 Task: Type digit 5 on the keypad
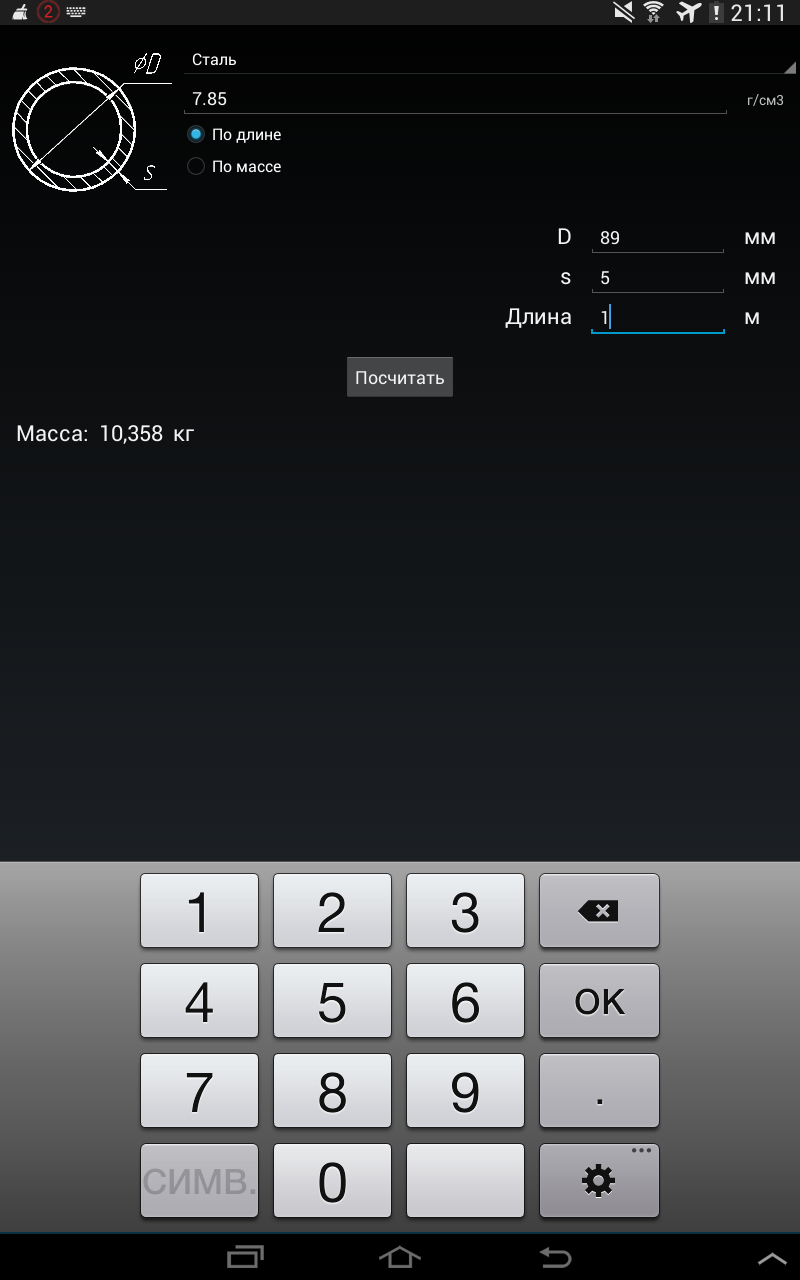(332, 1001)
